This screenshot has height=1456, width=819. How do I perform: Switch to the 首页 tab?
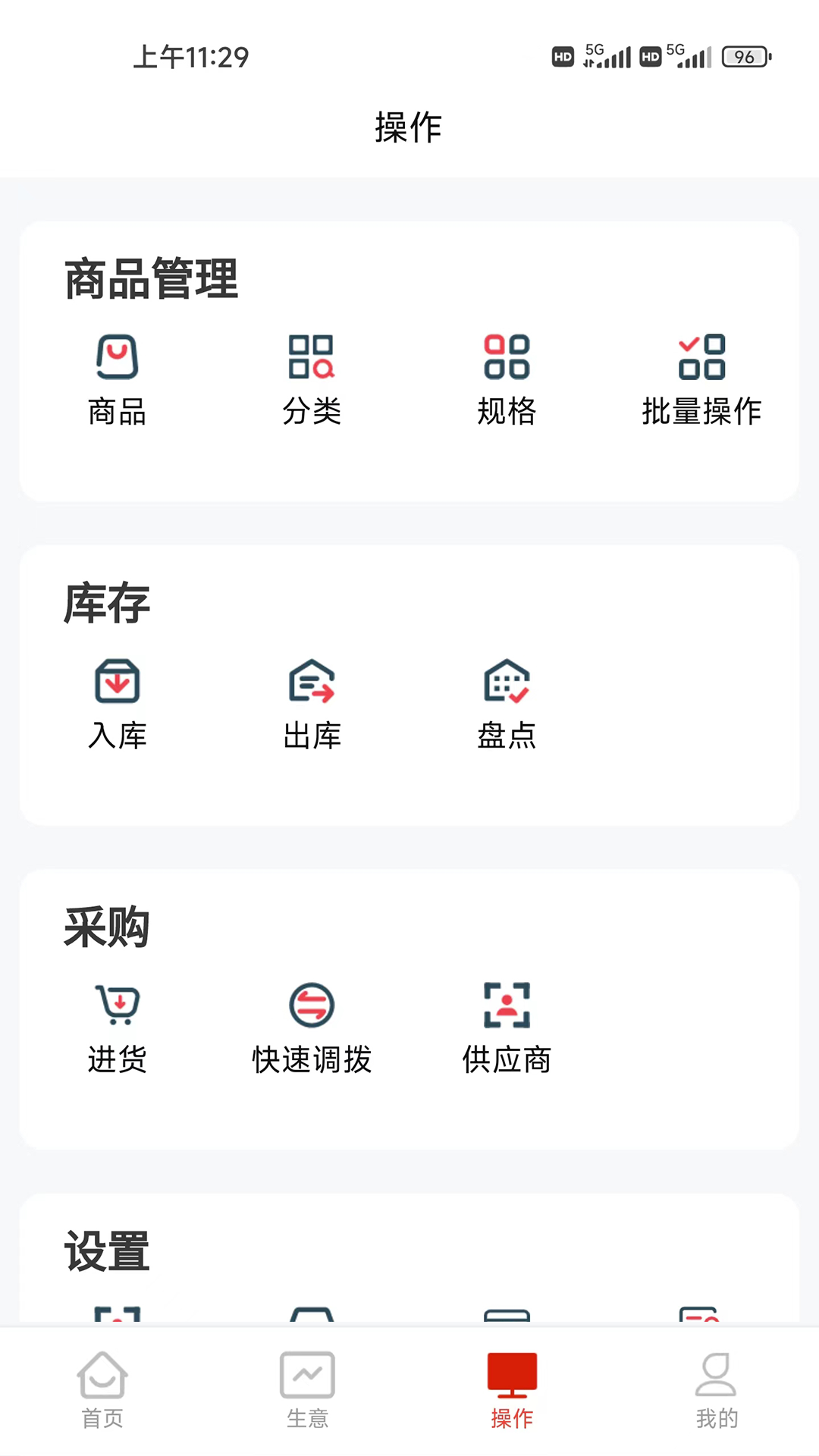click(102, 1389)
